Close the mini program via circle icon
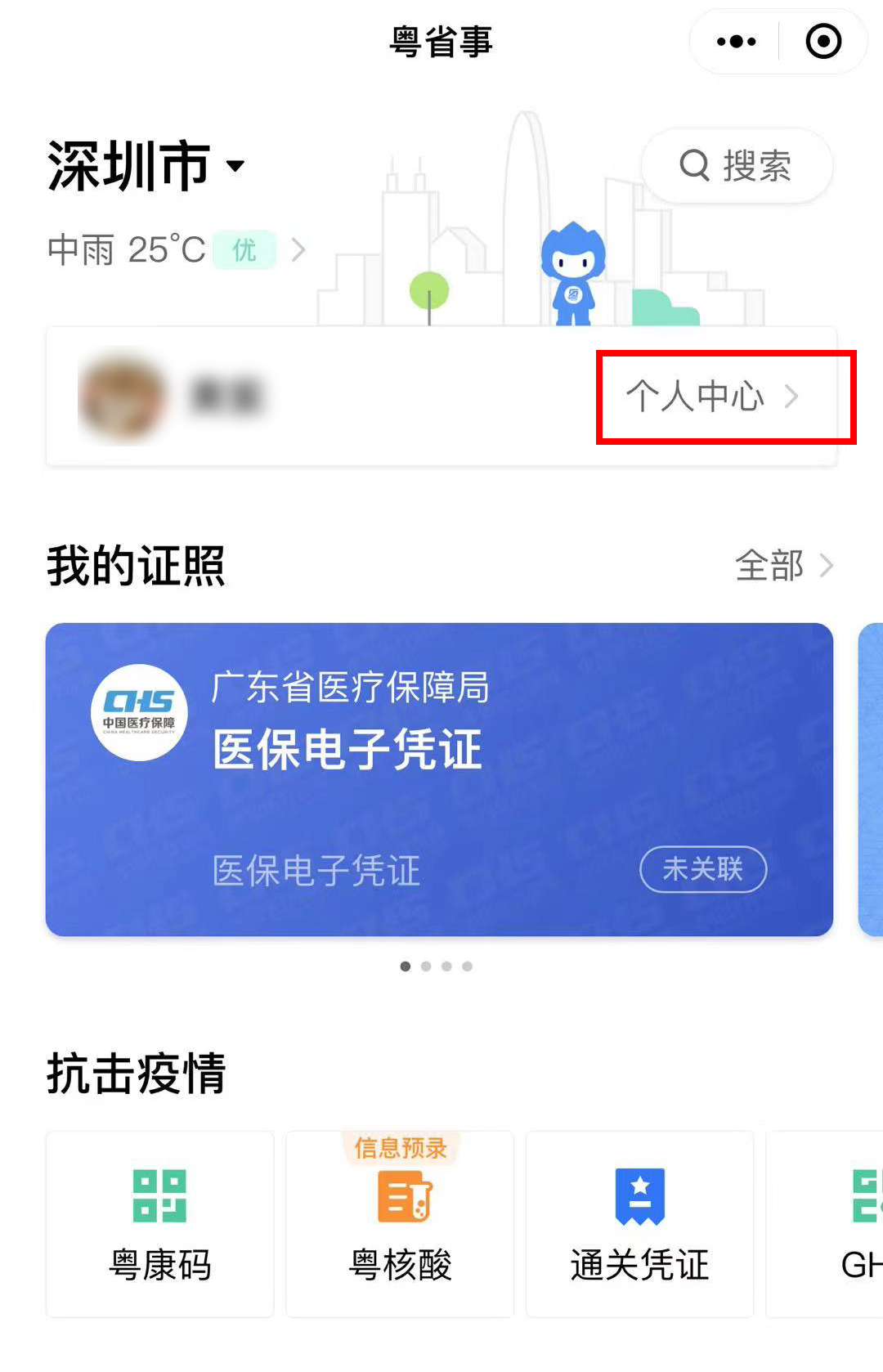883x1372 pixels. (822, 41)
